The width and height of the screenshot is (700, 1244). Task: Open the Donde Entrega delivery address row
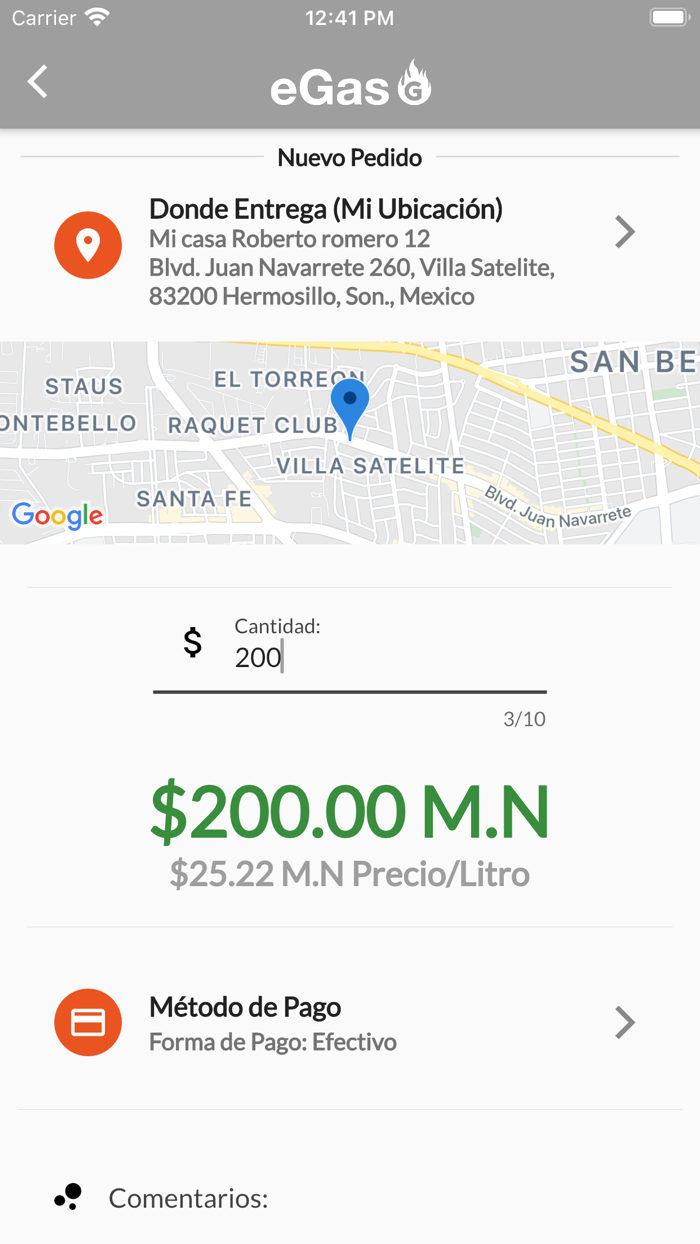350,250
